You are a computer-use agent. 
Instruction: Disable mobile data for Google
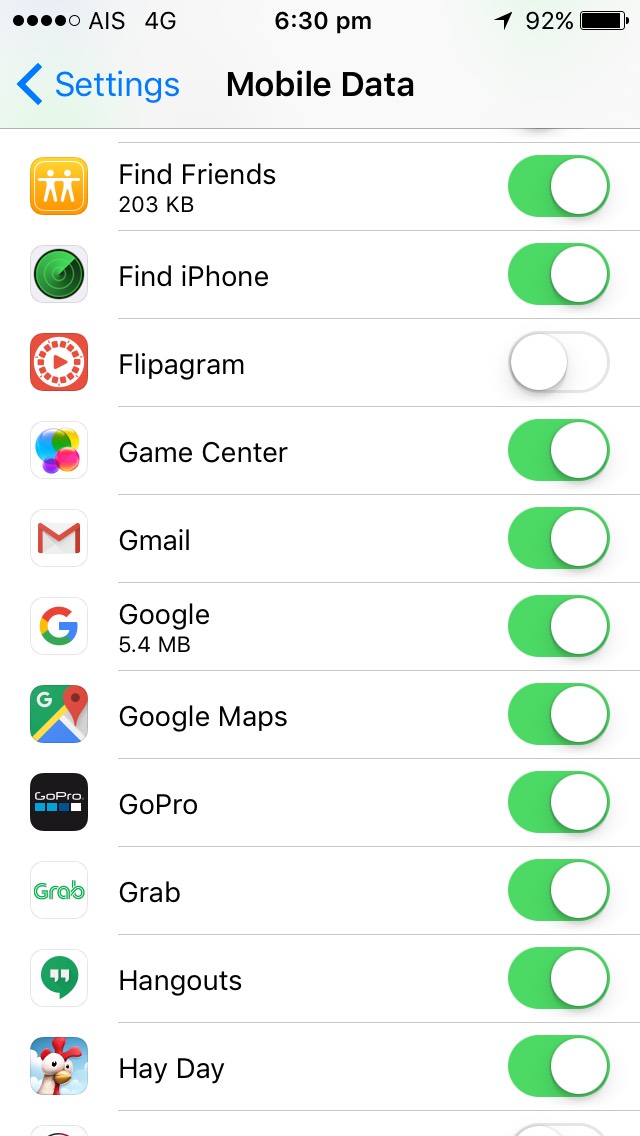[559, 627]
